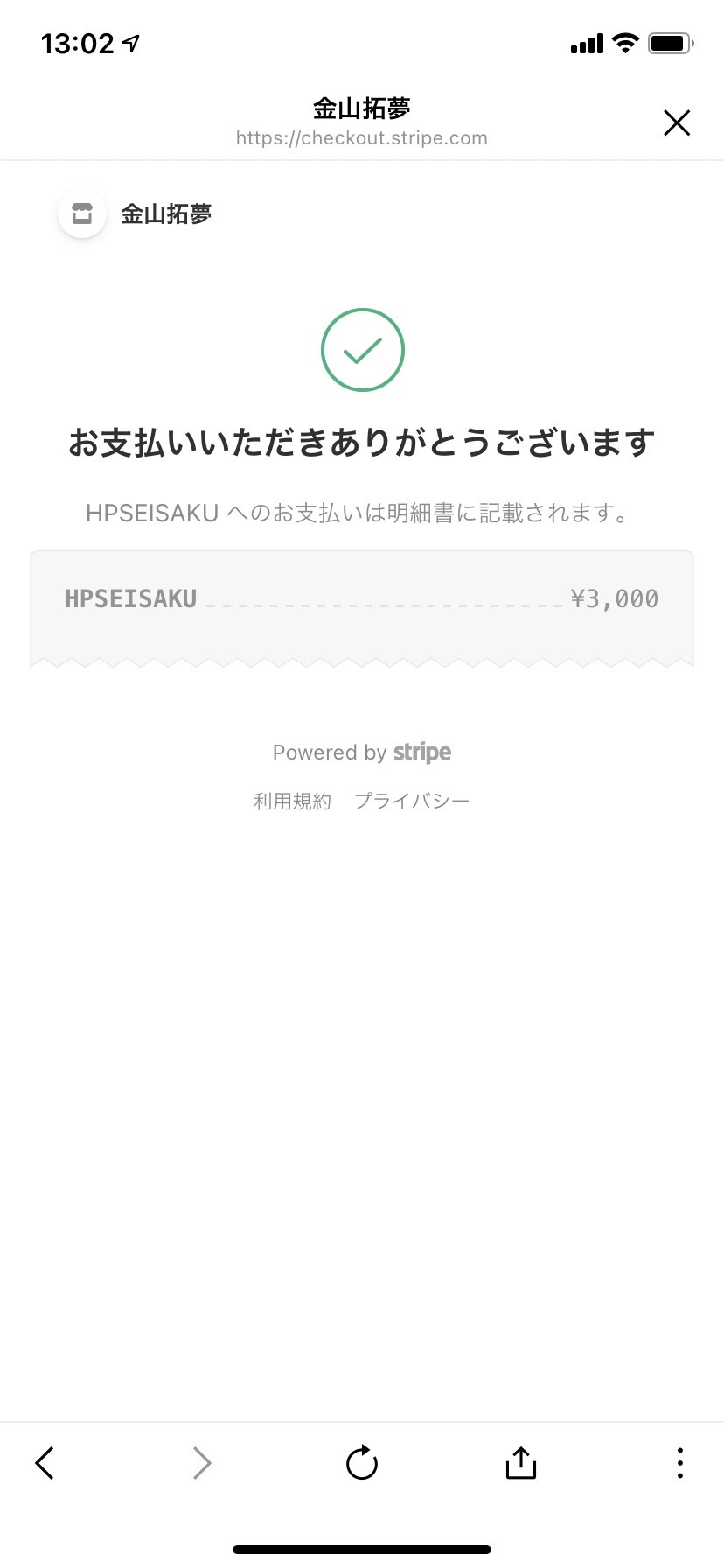724x1568 pixels.
Task: Close the in-app browser with X
Action: [677, 122]
